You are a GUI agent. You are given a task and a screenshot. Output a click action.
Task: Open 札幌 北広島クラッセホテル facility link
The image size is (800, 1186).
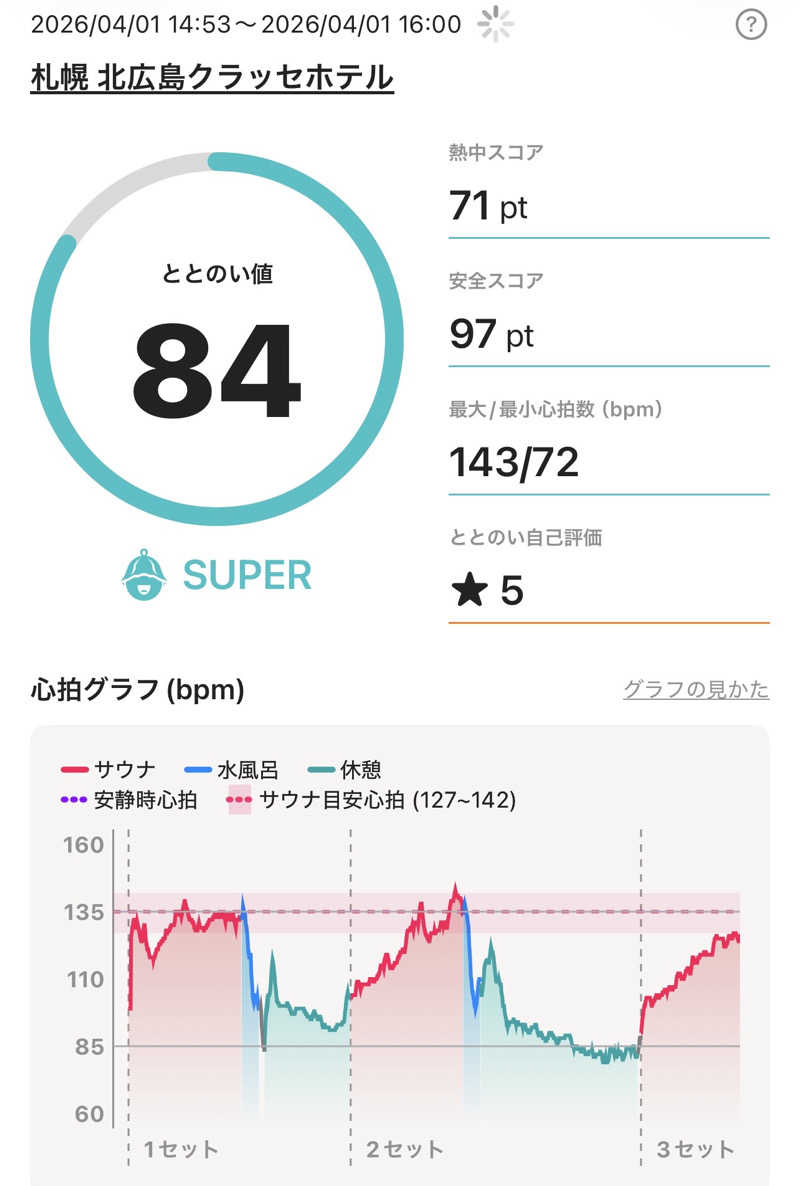pyautogui.click(x=212, y=77)
